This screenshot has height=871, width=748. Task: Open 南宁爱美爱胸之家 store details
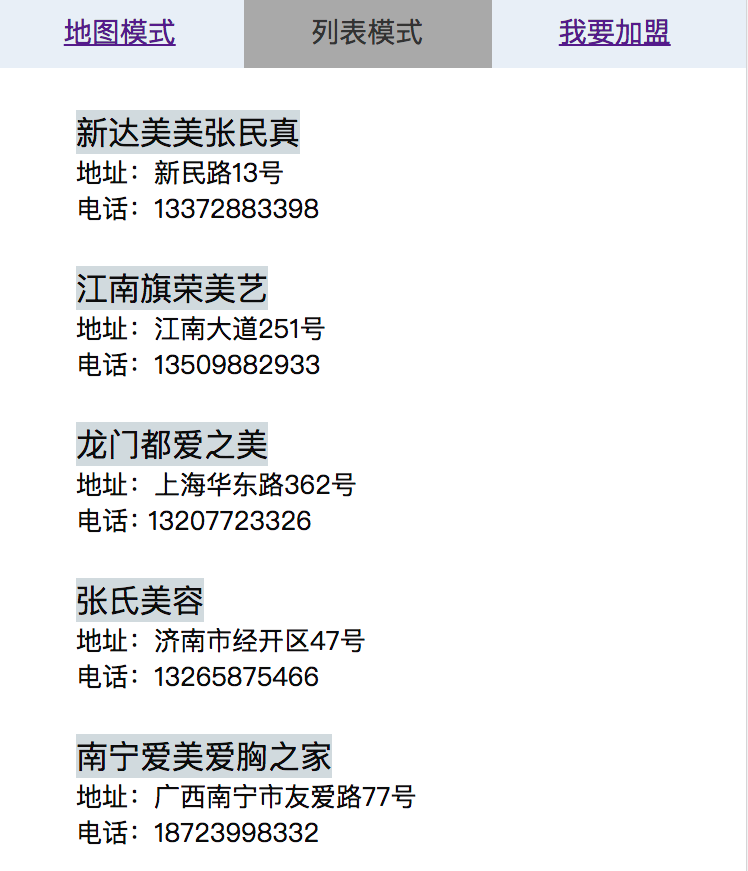pos(204,757)
